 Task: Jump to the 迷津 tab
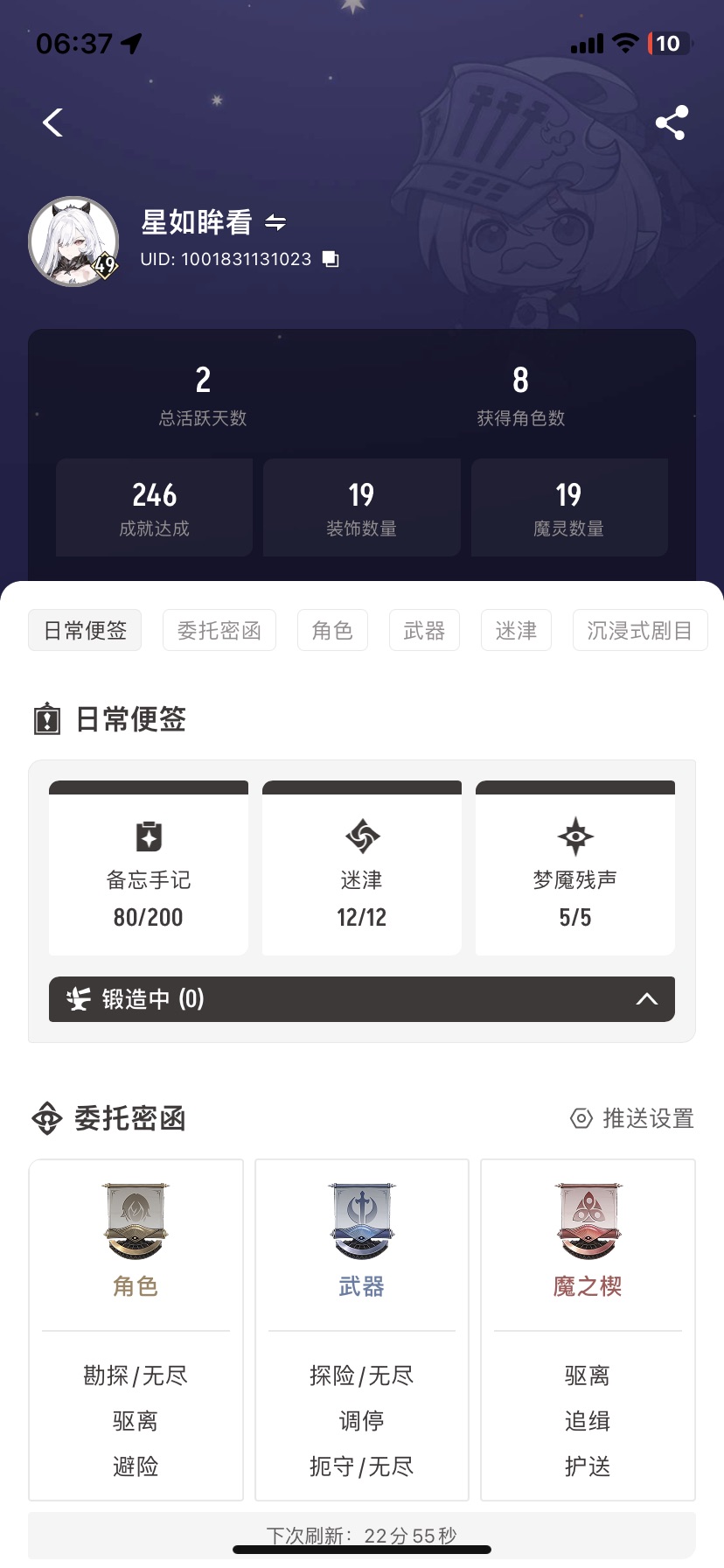click(x=516, y=630)
